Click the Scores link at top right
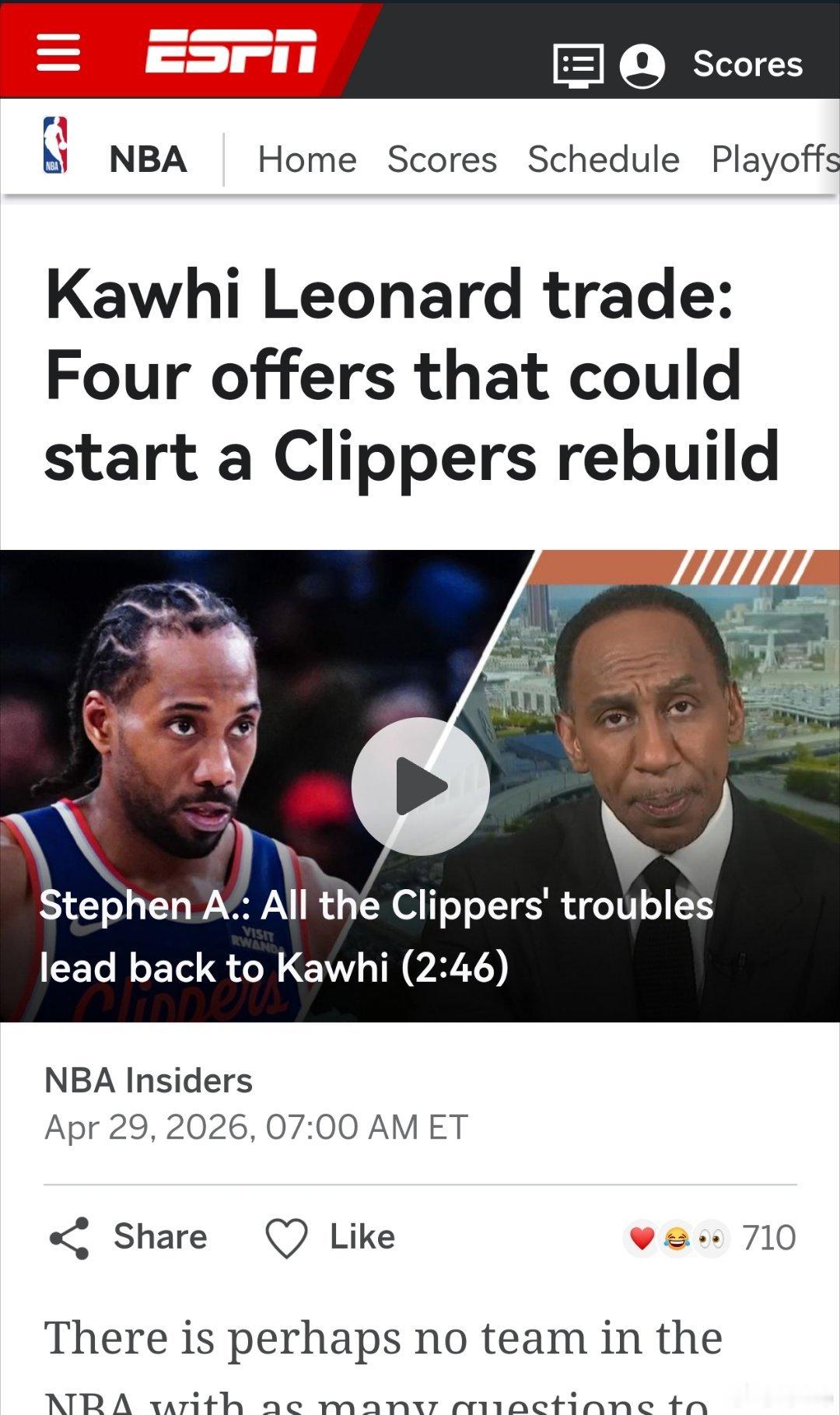Viewport: 840px width, 1415px height. click(x=745, y=65)
